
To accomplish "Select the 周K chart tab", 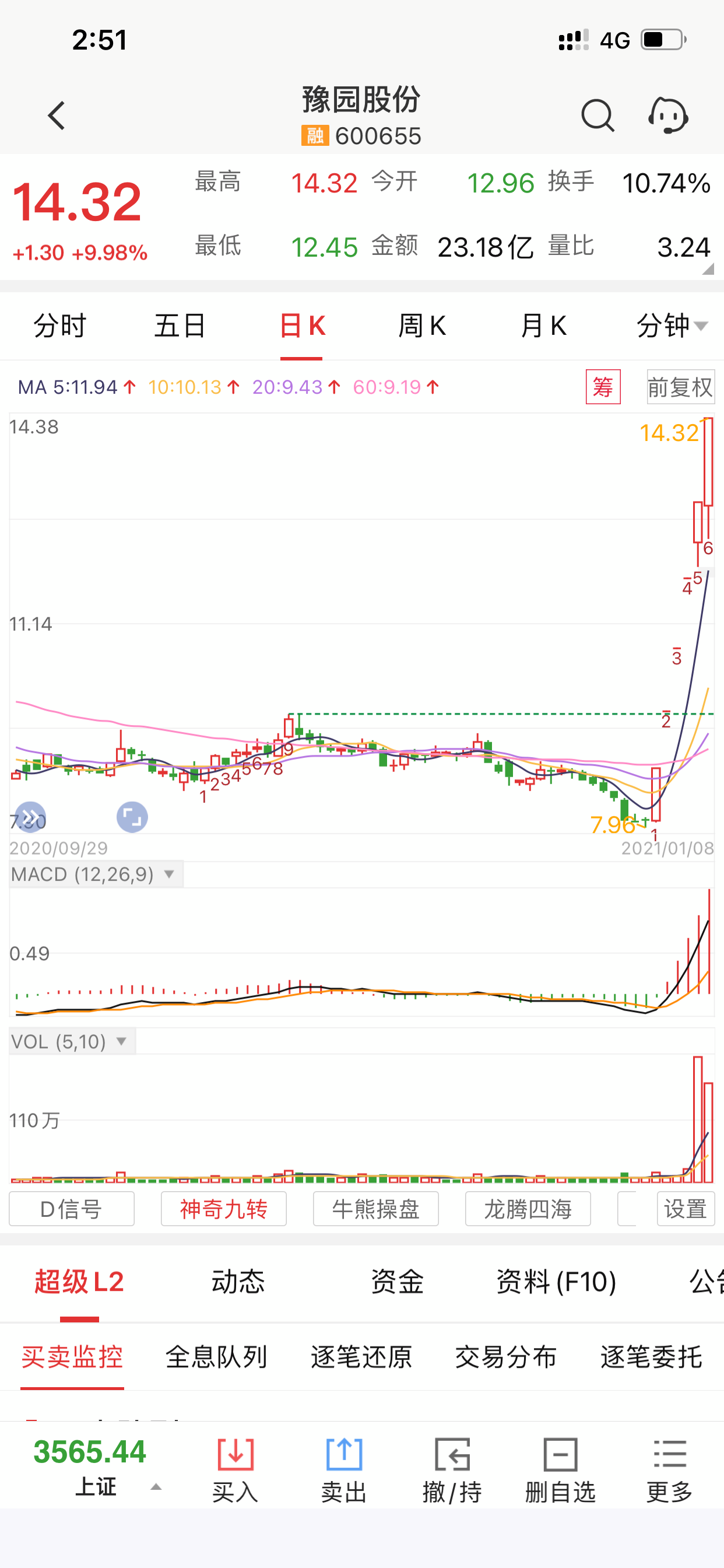I will (421, 325).
